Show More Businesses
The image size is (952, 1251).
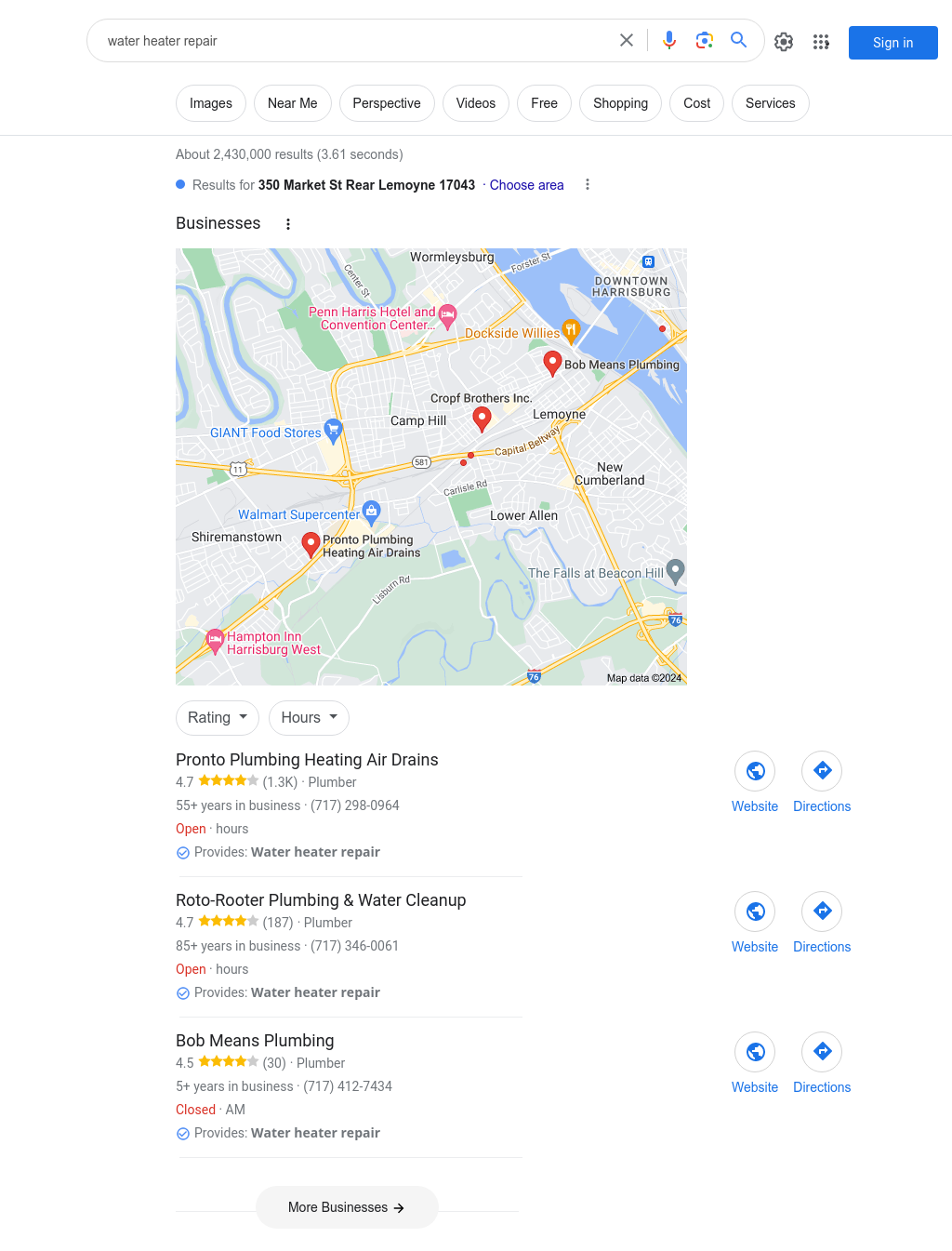point(347,1207)
